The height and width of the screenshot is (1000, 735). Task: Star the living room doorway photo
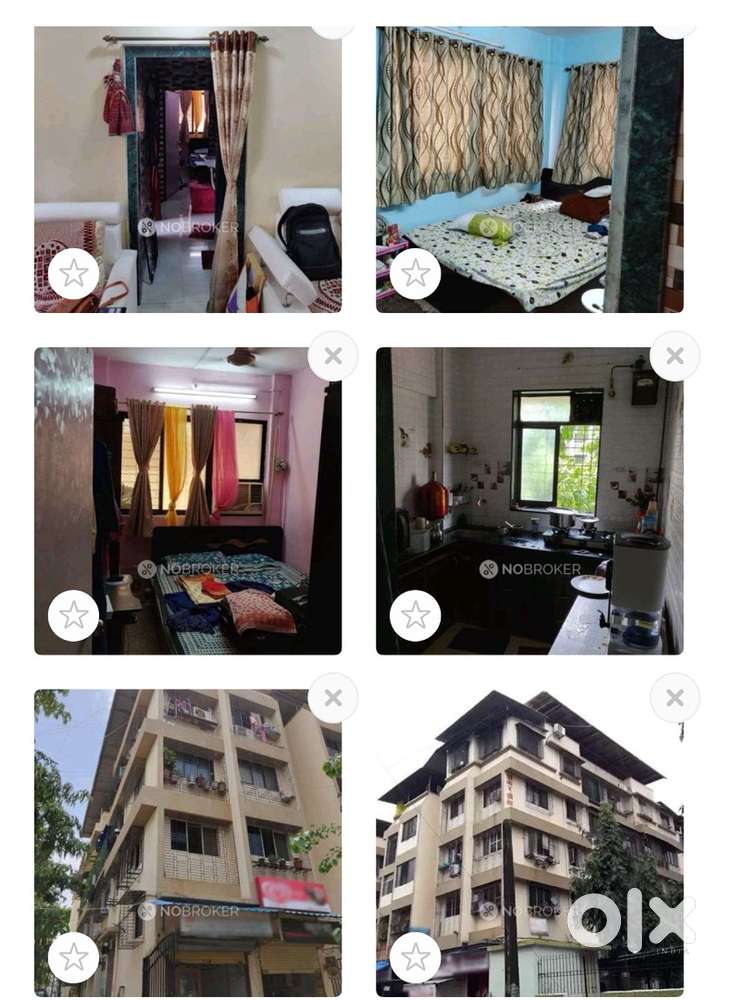74,274
